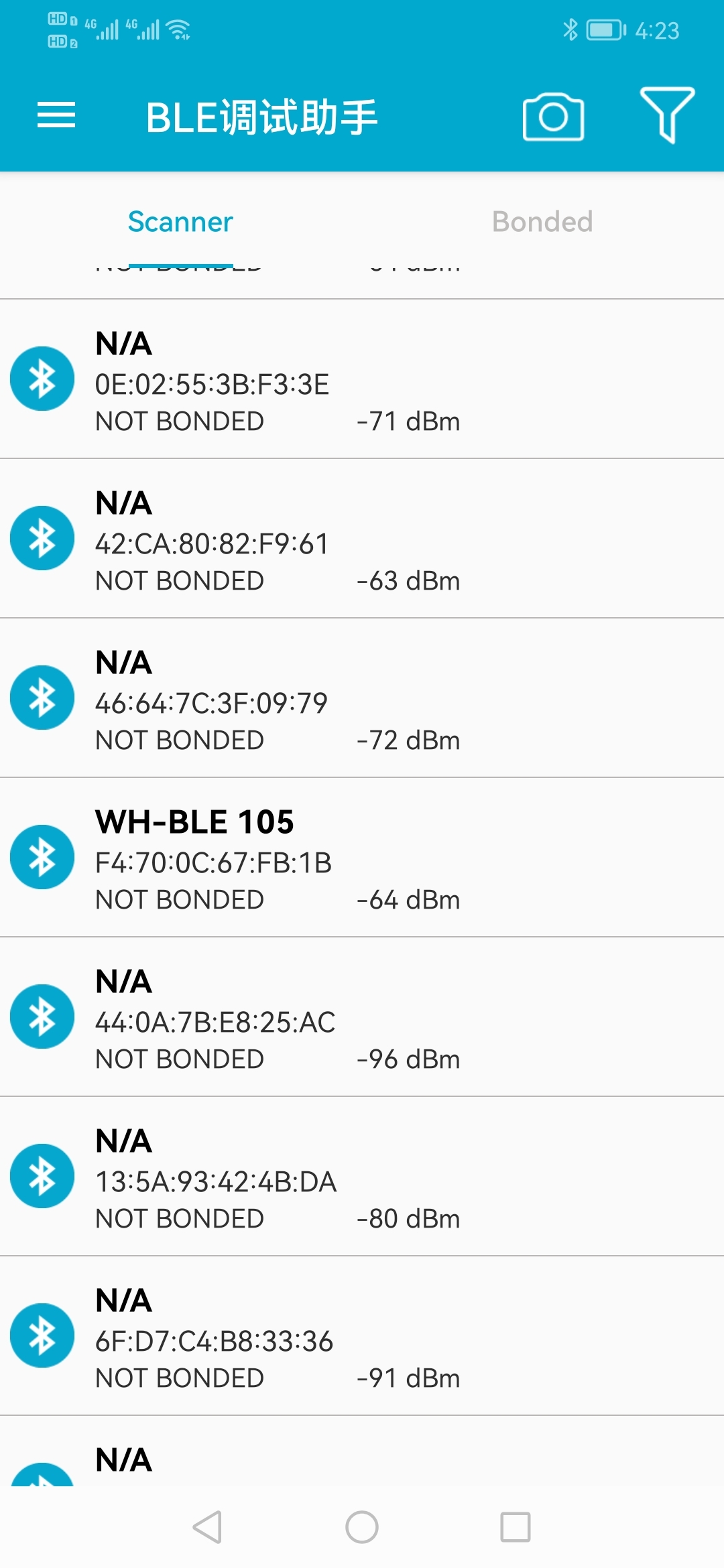The height and width of the screenshot is (1568, 724).
Task: Open the hamburger drawer menu
Action: point(56,115)
